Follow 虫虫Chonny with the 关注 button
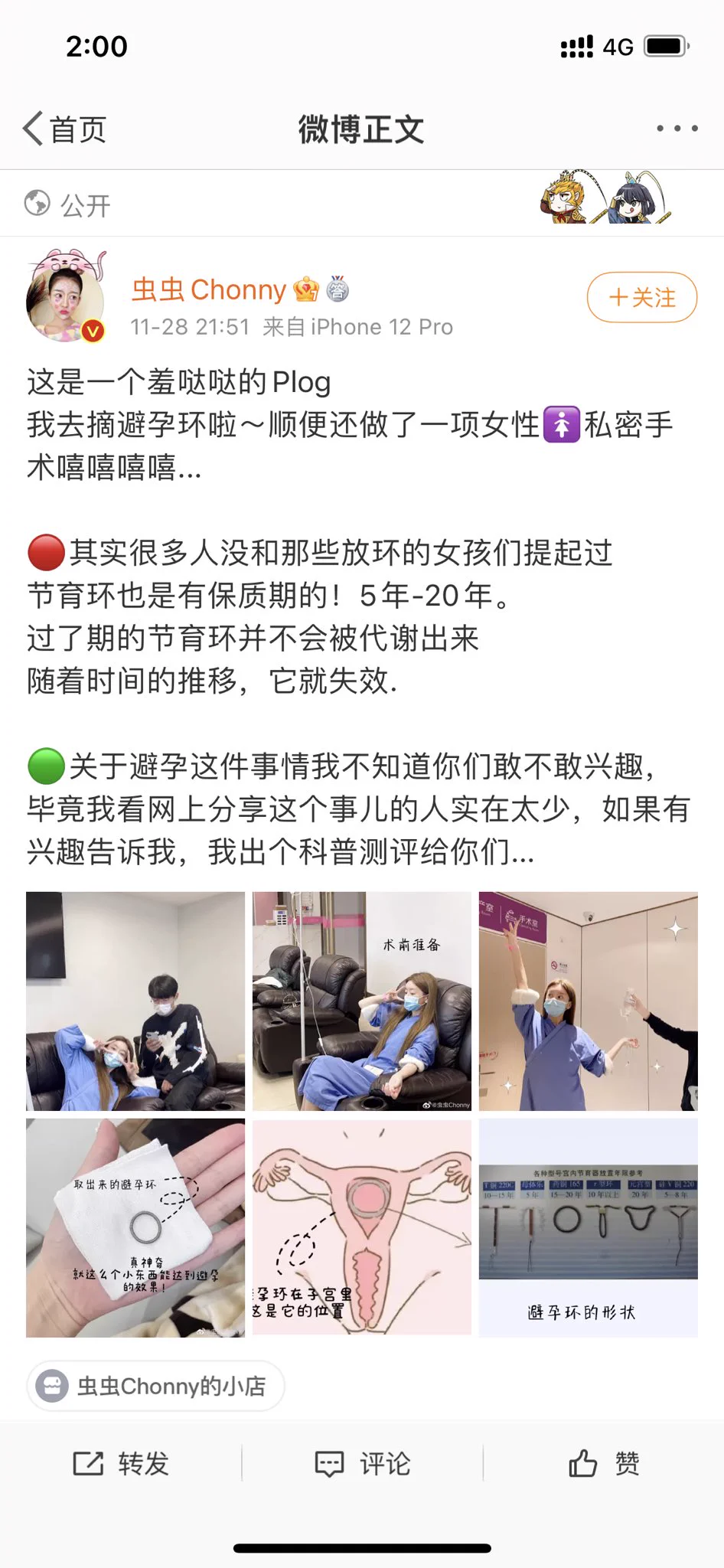 point(641,297)
